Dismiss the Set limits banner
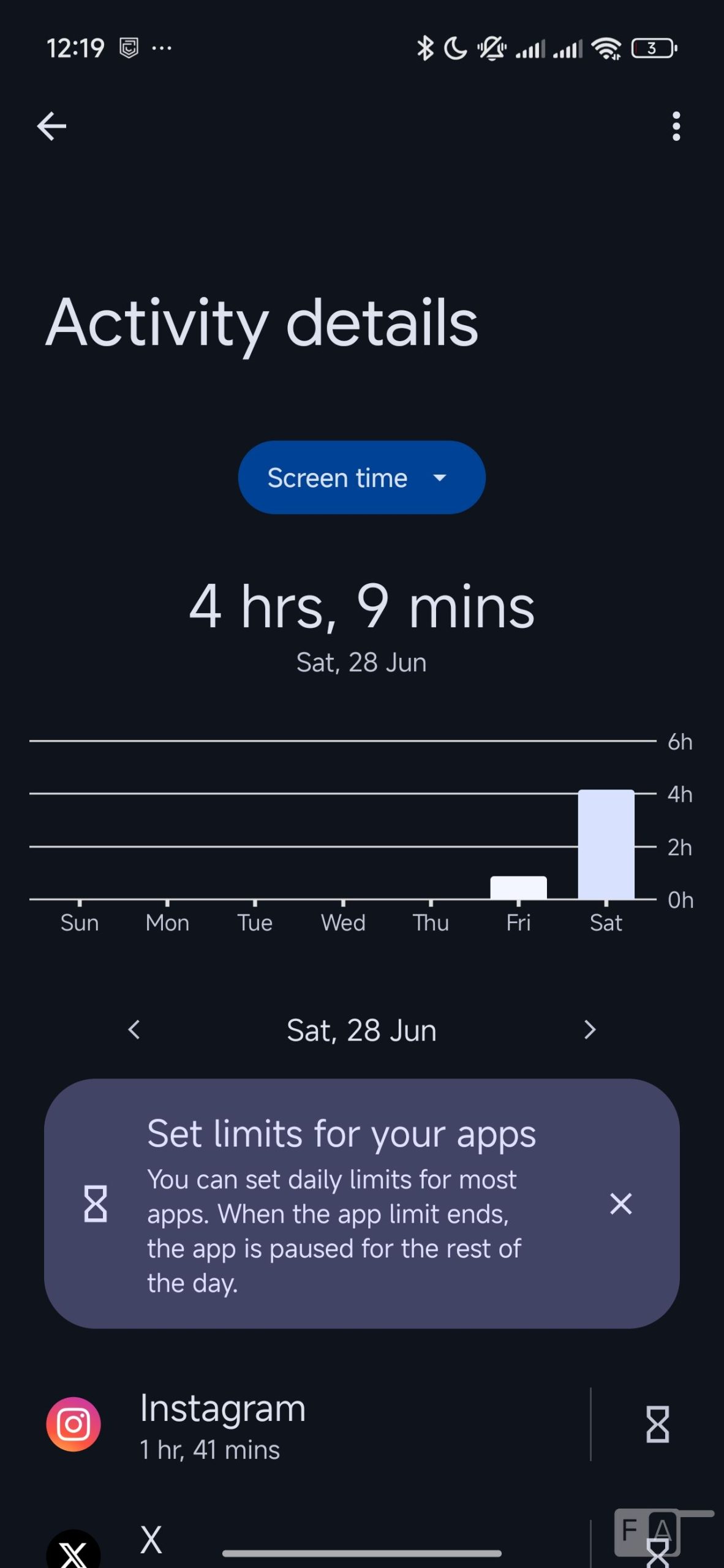The image size is (724, 1568). (620, 1204)
